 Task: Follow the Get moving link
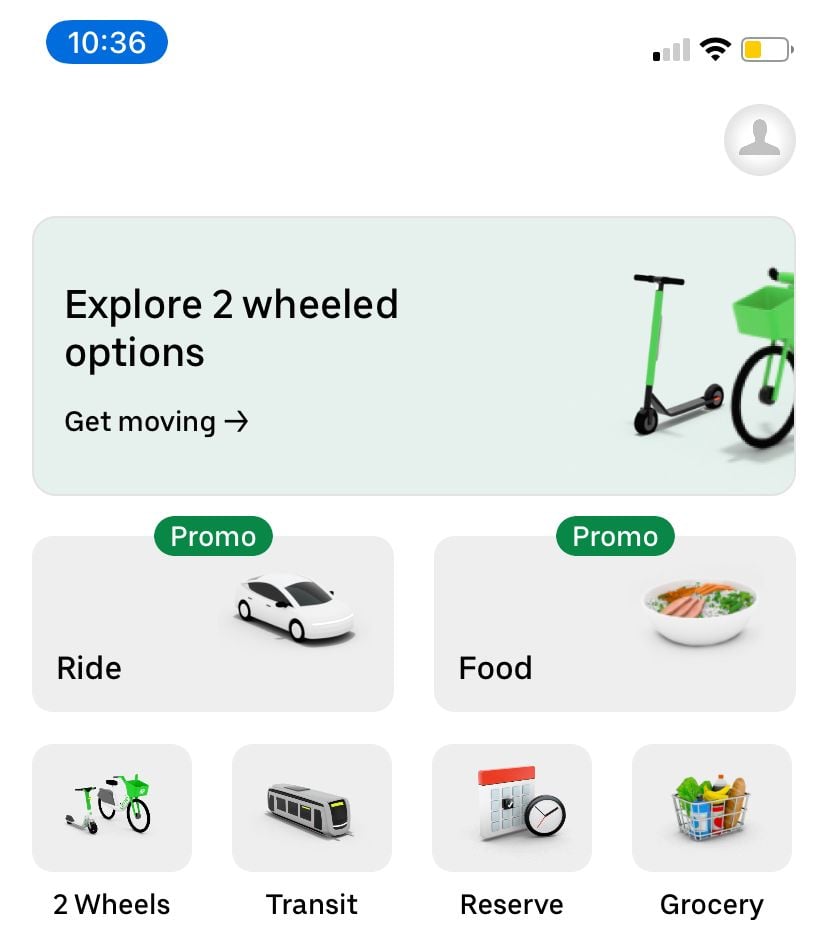[x=156, y=421]
